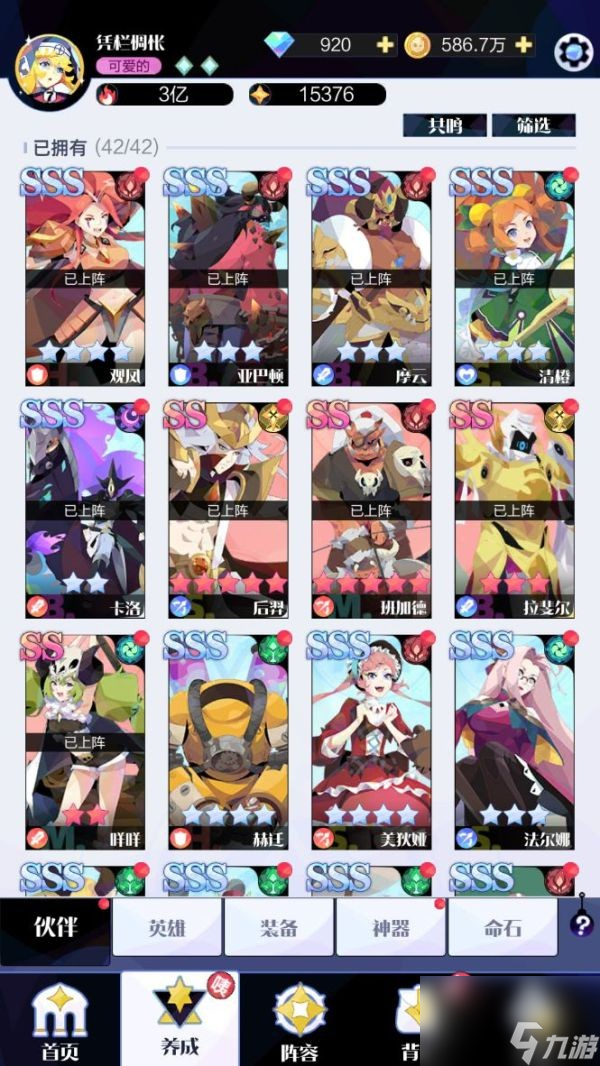Switch to the 英雄 tab

(167, 927)
